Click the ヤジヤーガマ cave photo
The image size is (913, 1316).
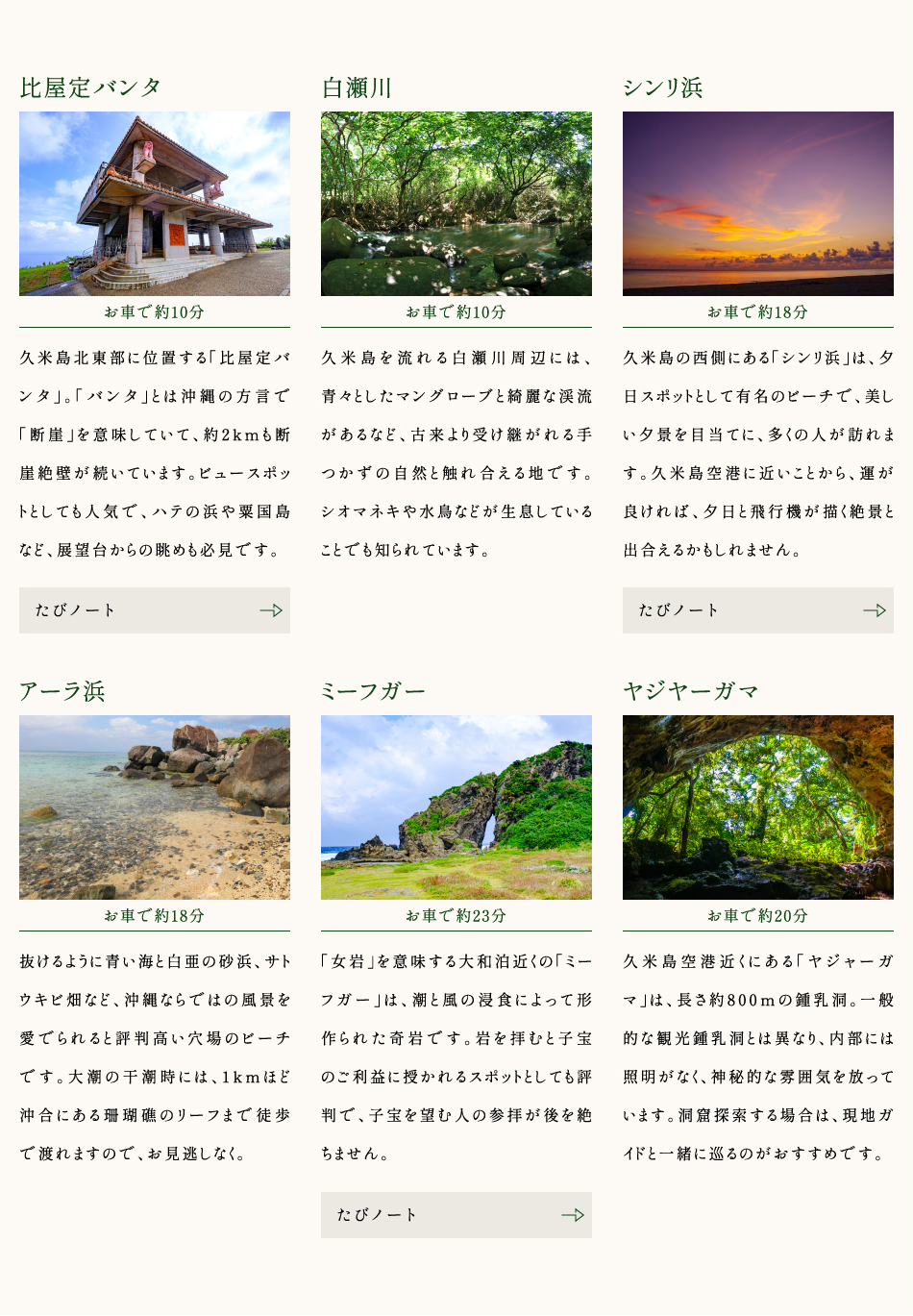758,807
